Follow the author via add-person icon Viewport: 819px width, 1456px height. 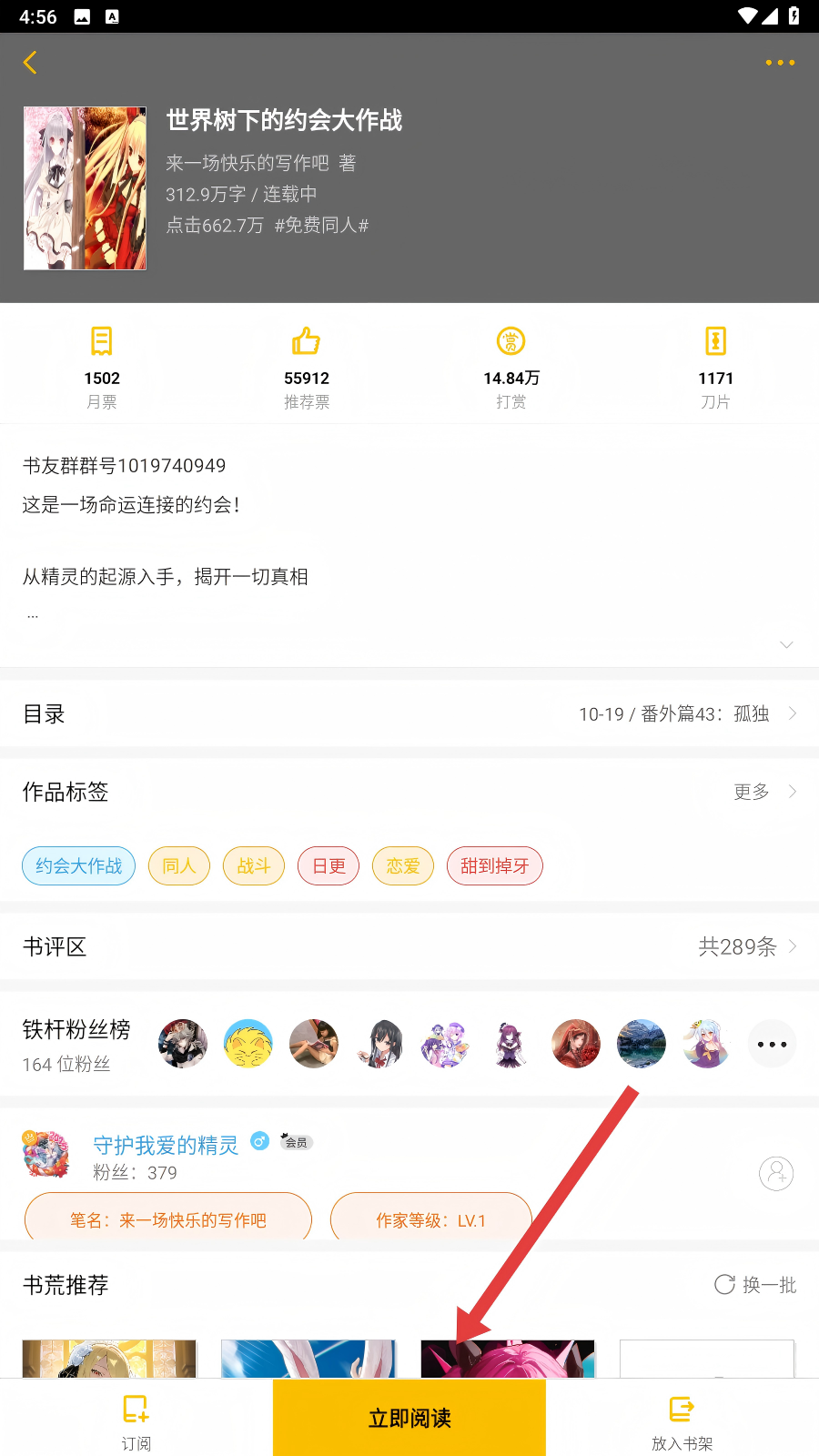[776, 1173]
